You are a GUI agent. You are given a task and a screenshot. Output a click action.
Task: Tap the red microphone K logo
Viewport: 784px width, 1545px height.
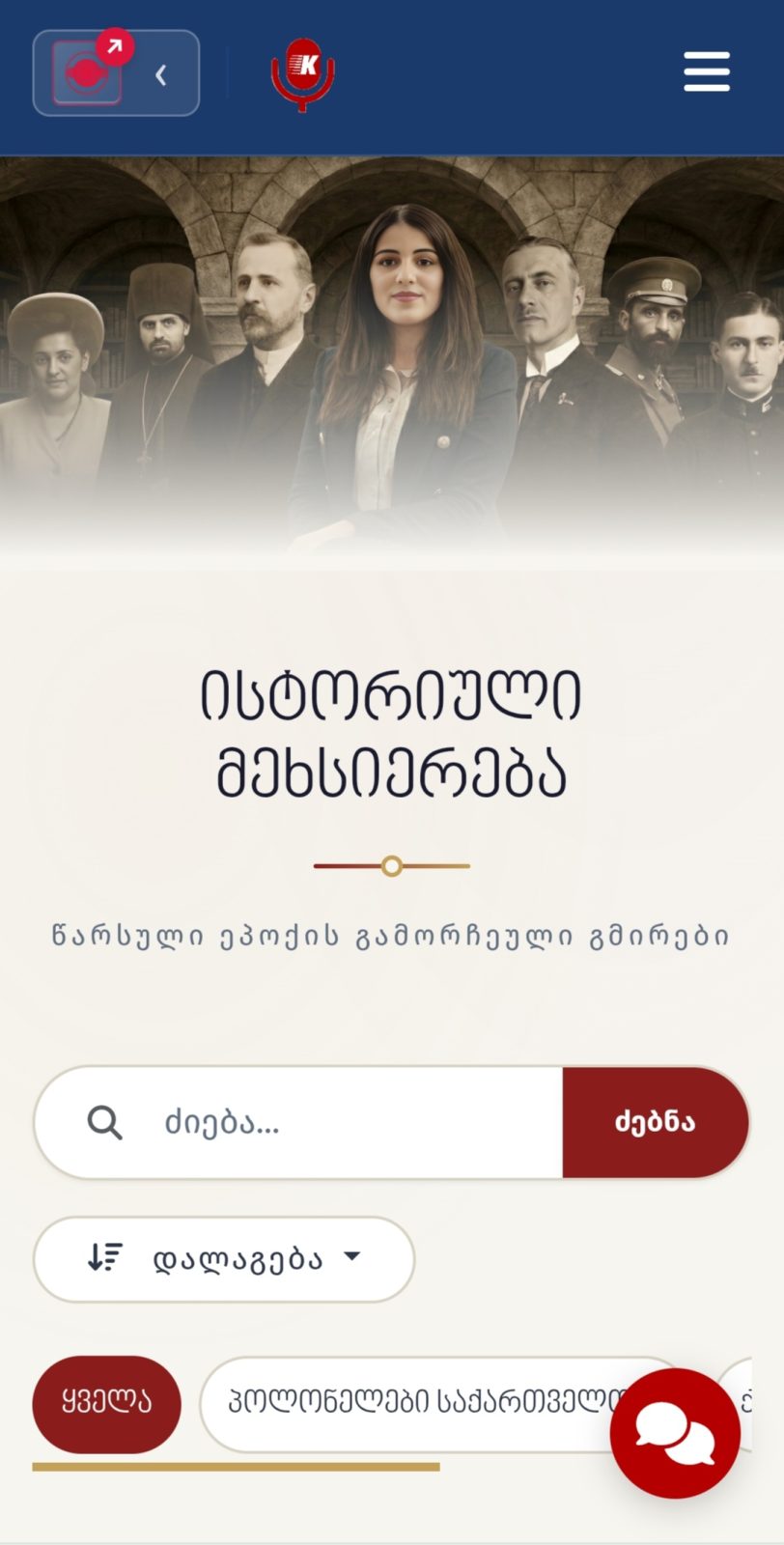pos(303,74)
